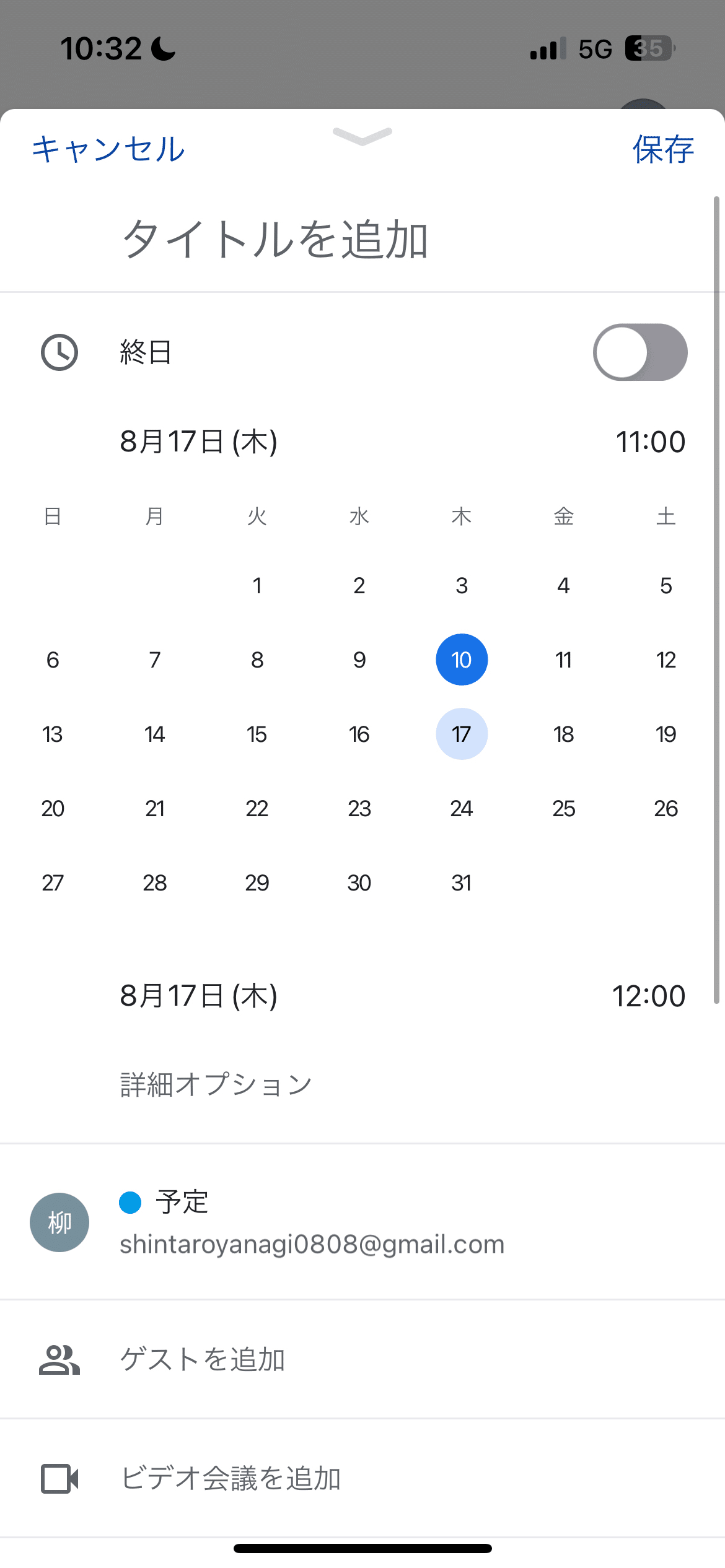Collapse the sheet with the chevron handle

(x=362, y=136)
